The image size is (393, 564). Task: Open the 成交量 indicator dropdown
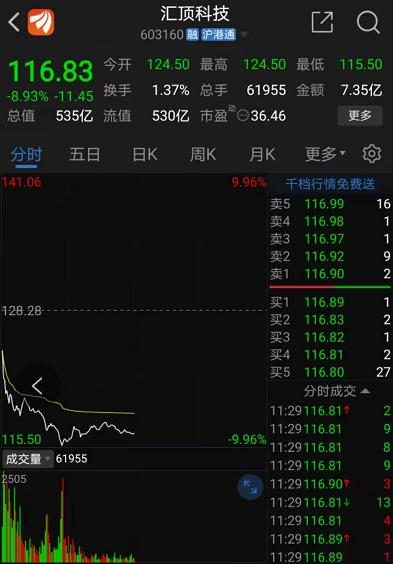click(28, 459)
